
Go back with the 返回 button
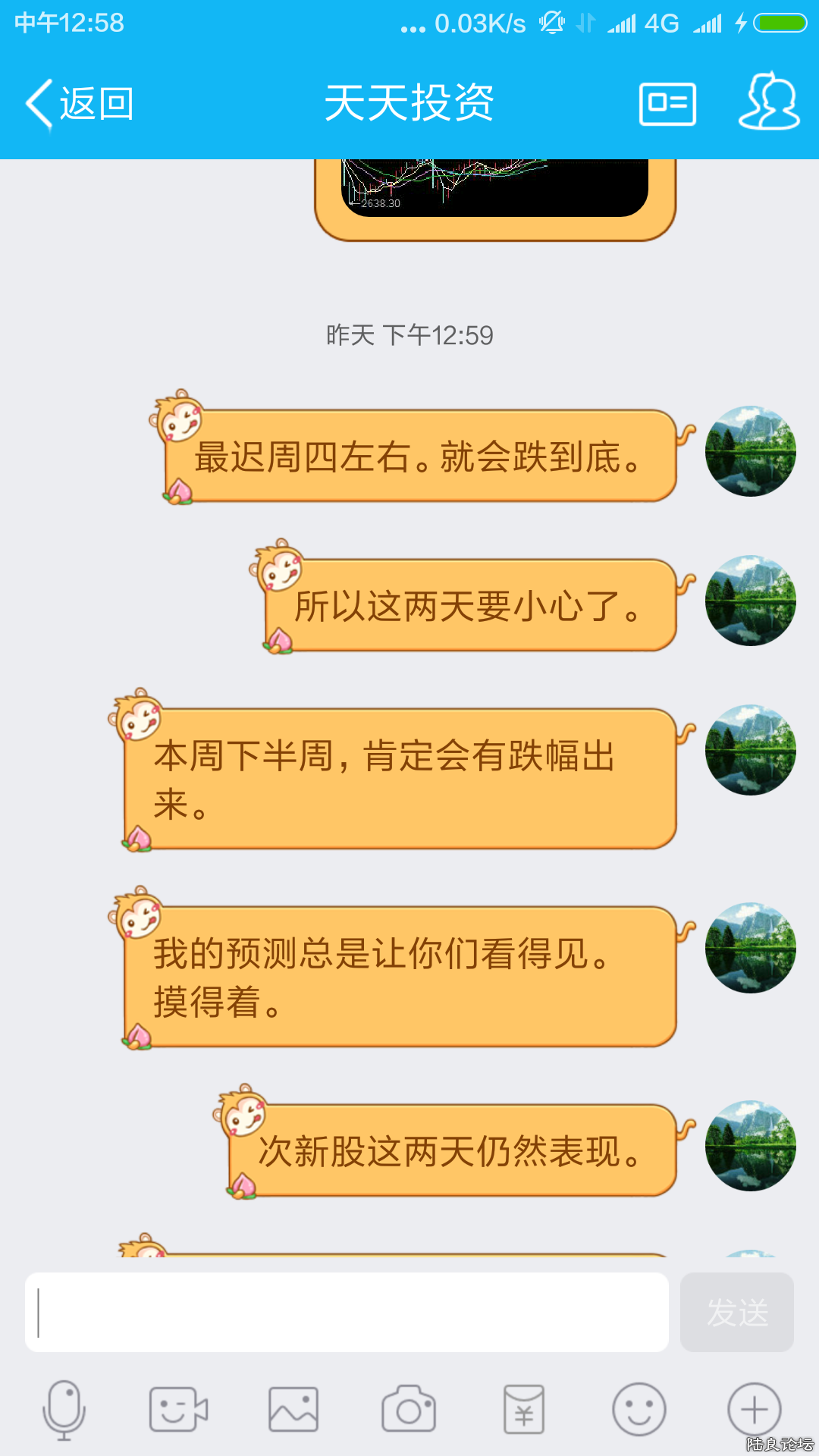point(80,104)
